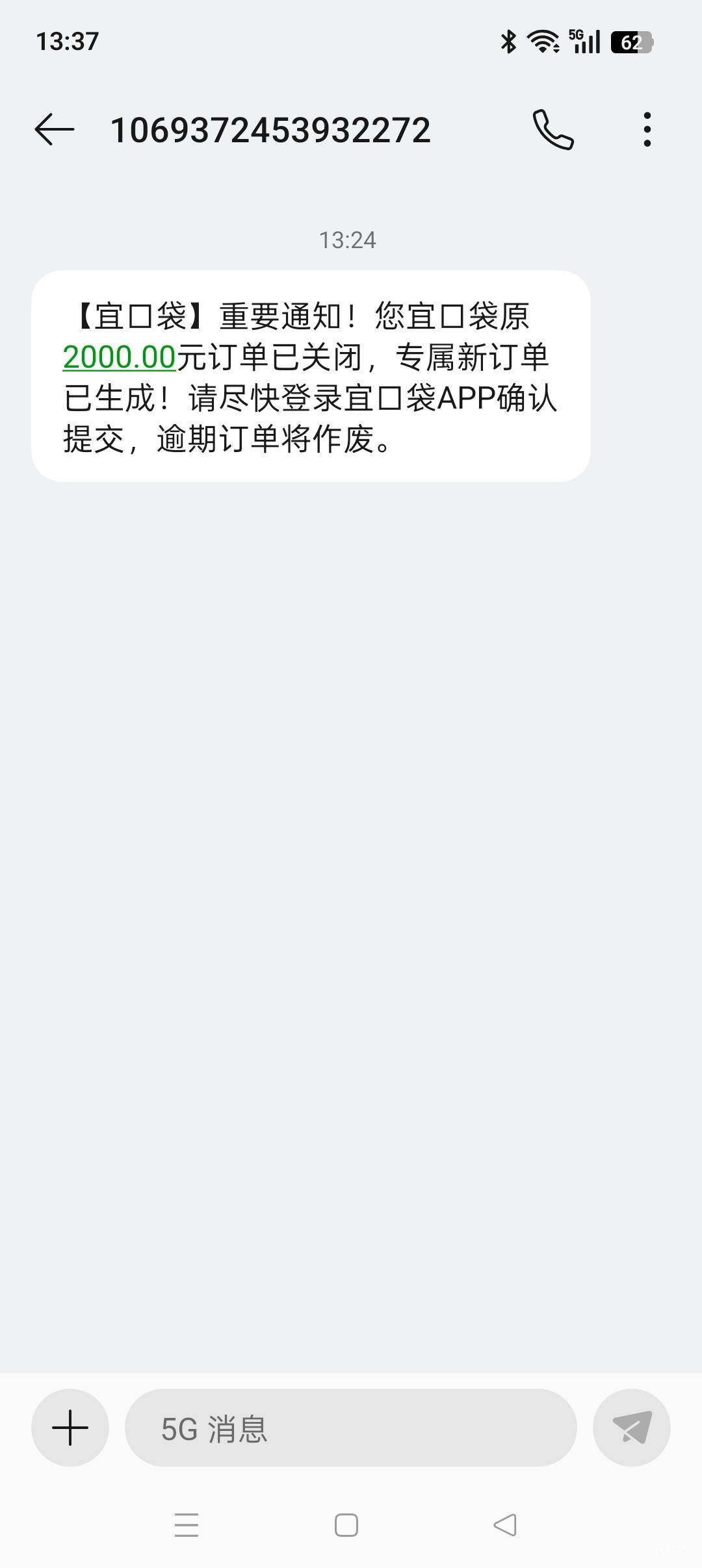
Task: Send the message with the paper plane
Action: 631,1428
